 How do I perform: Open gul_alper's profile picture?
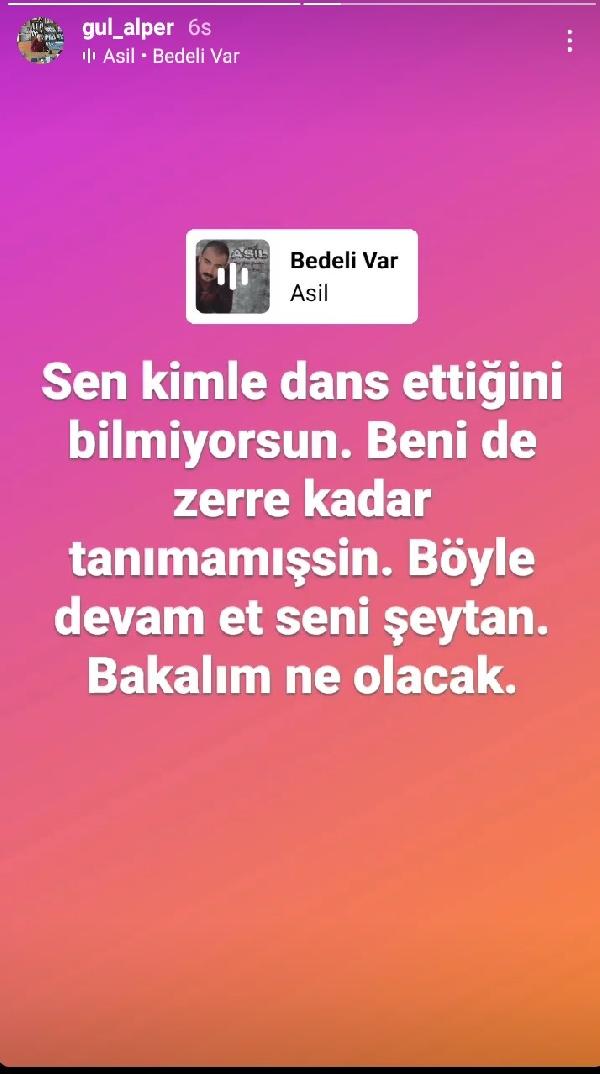pyautogui.click(x=41, y=41)
